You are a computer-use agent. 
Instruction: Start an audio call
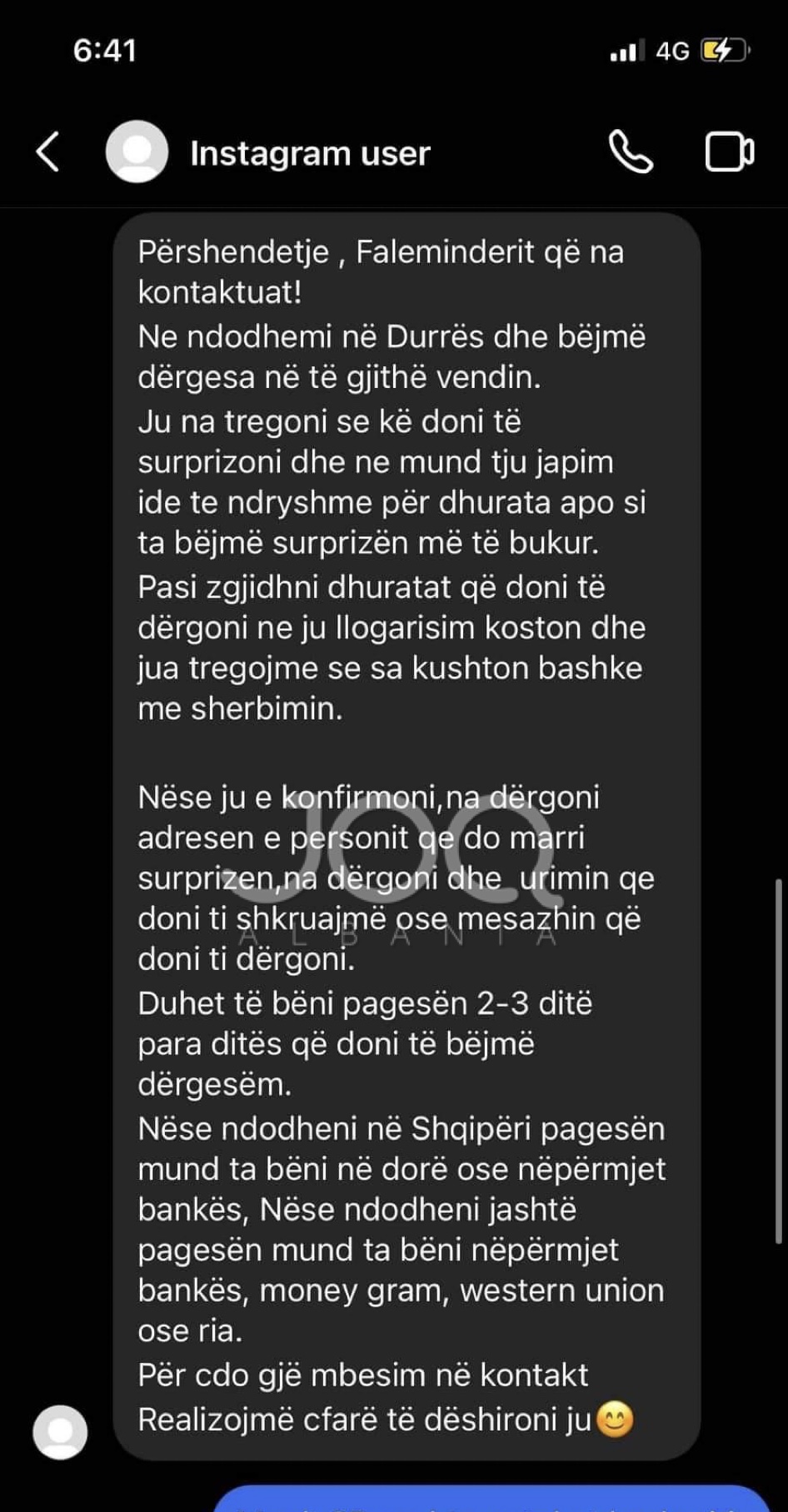[631, 152]
